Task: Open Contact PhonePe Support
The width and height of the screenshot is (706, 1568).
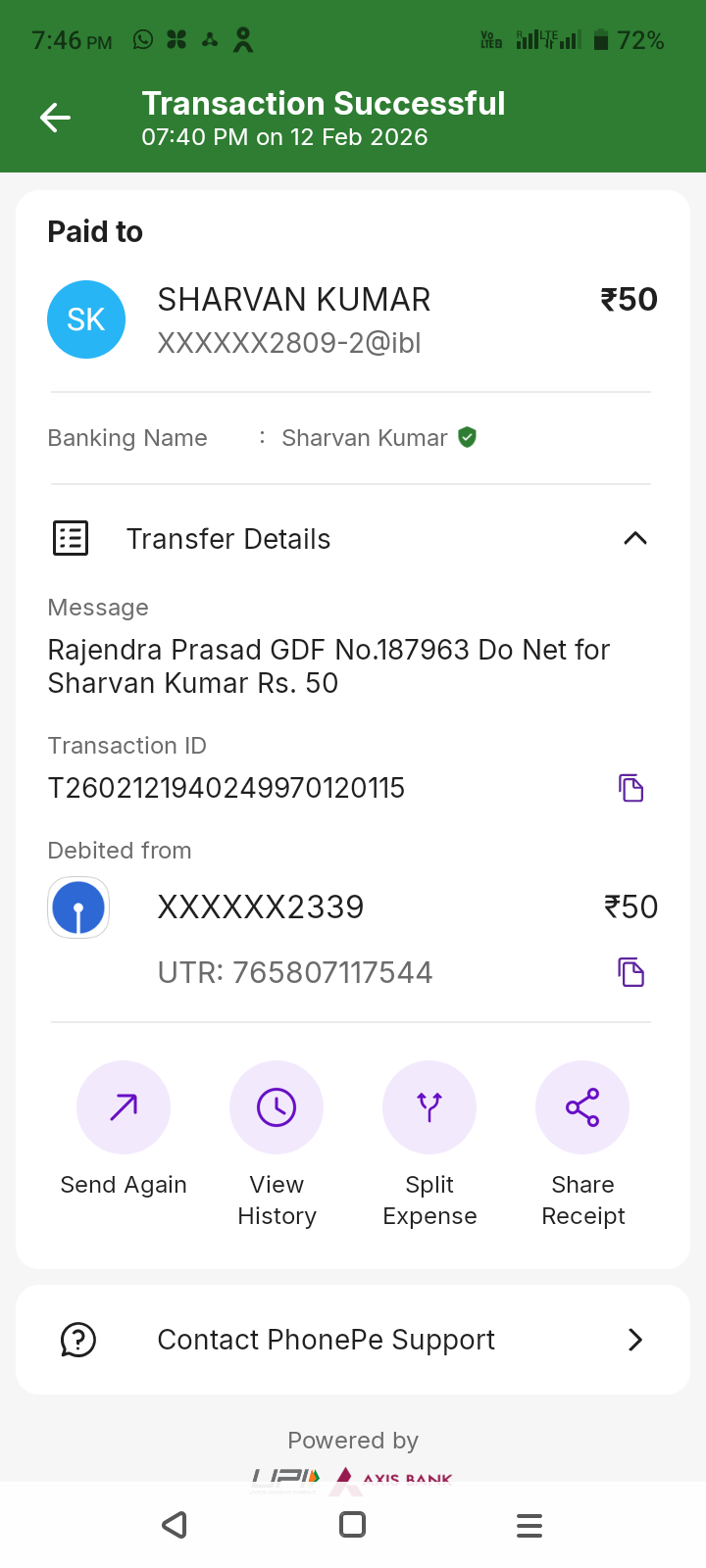Action: [353, 1340]
